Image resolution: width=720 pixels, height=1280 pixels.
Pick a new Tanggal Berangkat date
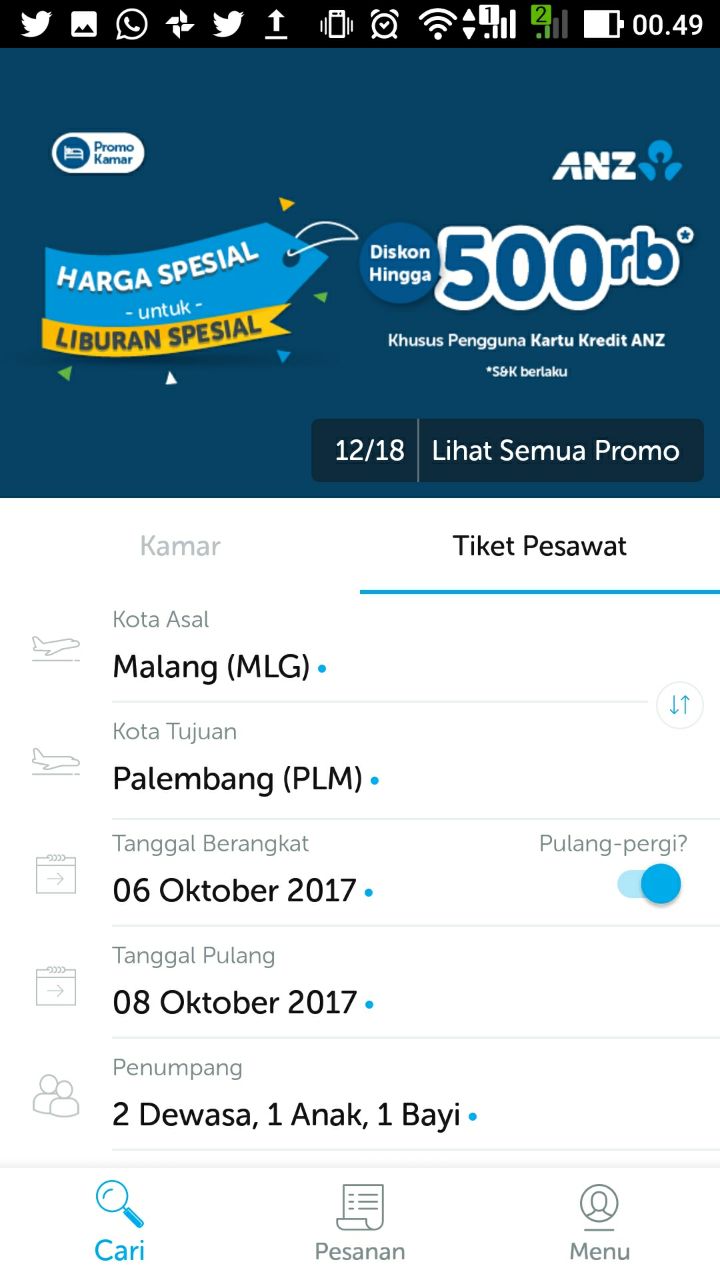pos(234,890)
